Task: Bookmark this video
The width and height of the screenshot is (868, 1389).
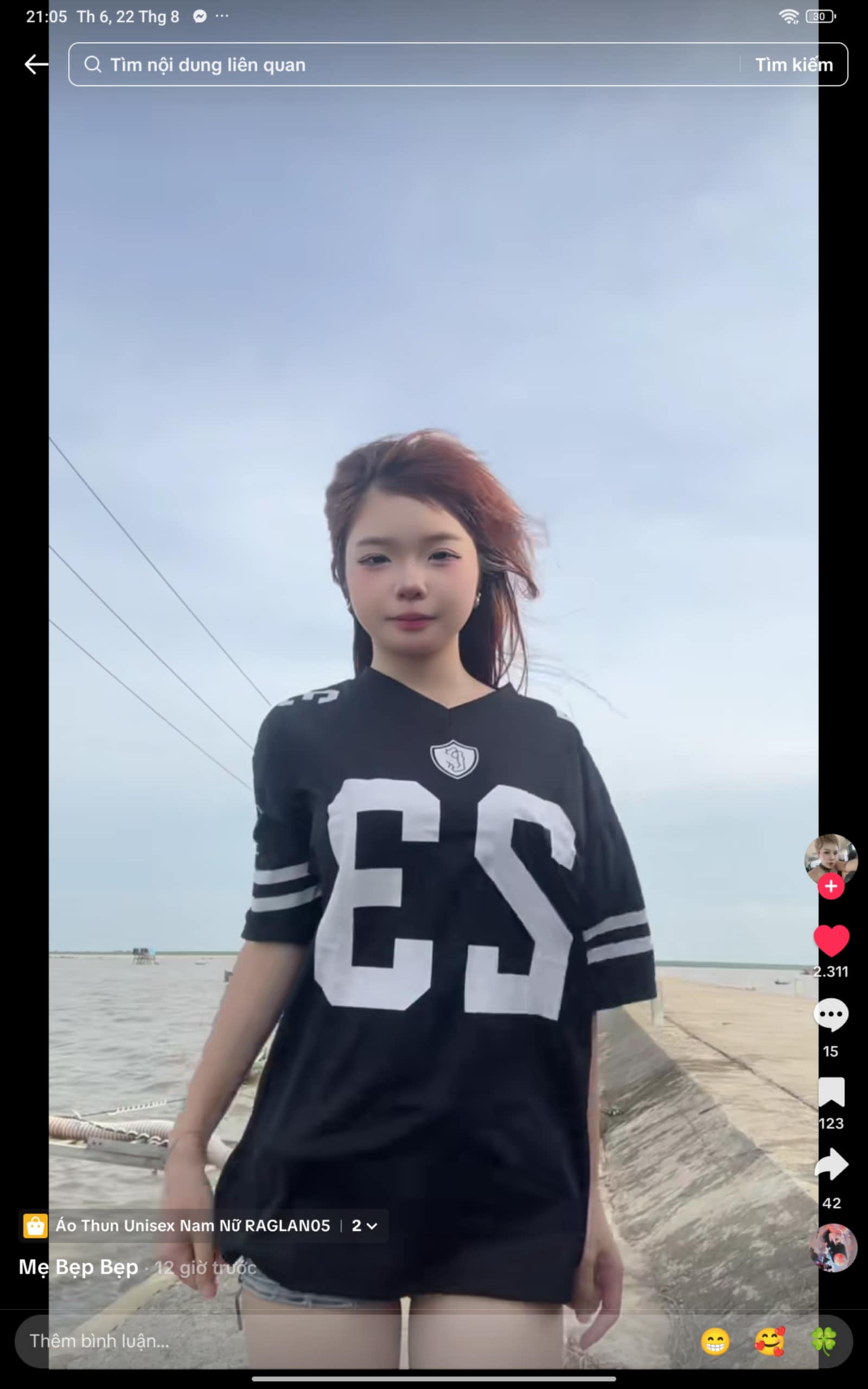Action: [x=831, y=1092]
